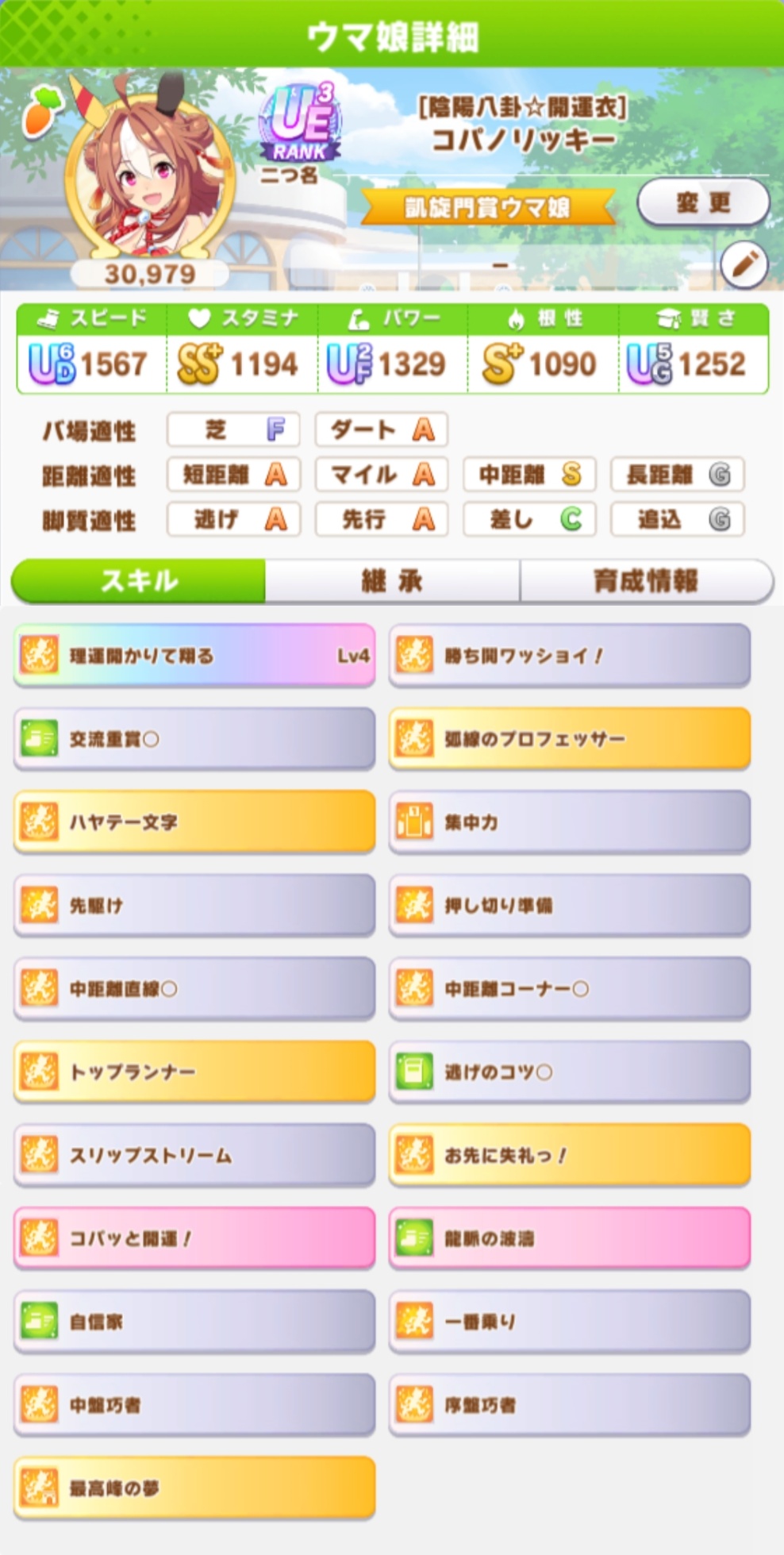Open the スリップストリーム skill
Screen dimensions: 784x1555
[x=194, y=1156]
